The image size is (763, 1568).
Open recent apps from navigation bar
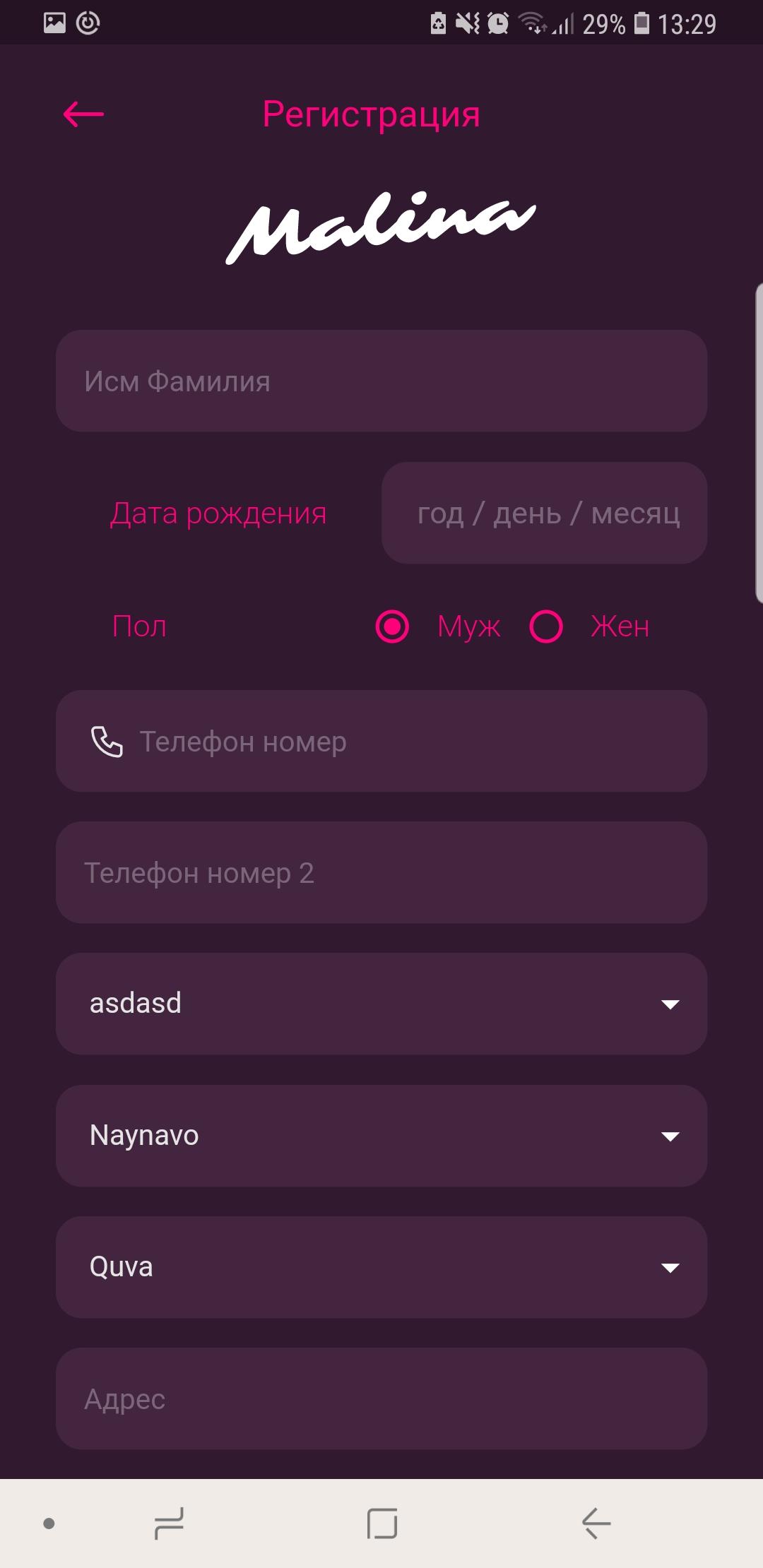pyautogui.click(x=169, y=1524)
